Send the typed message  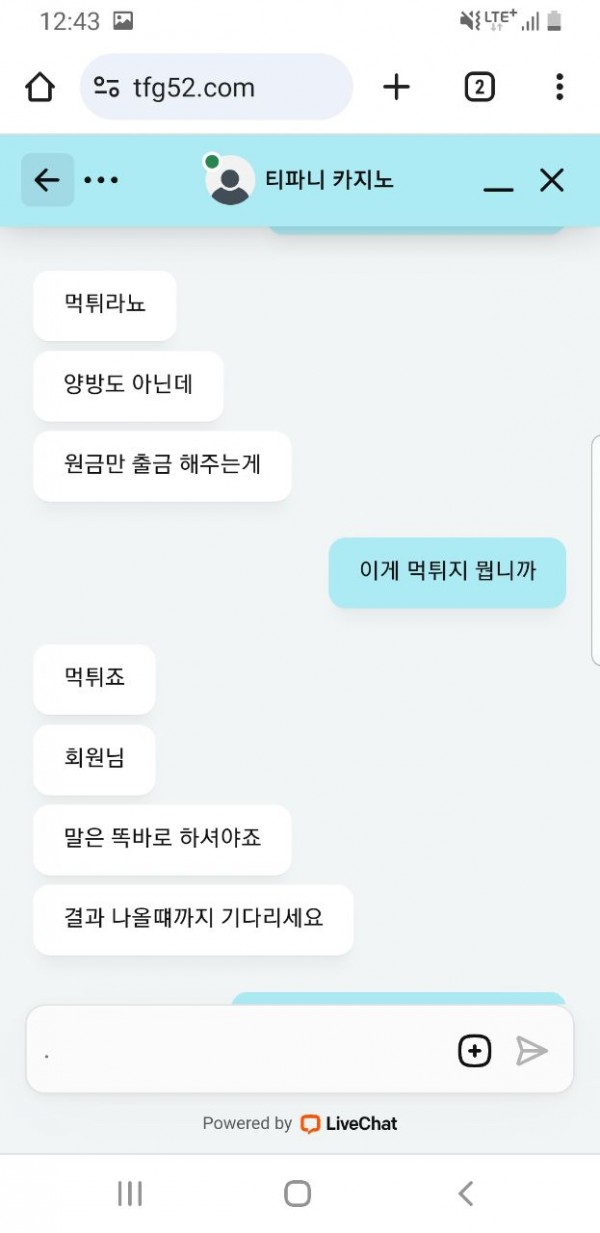531,1051
